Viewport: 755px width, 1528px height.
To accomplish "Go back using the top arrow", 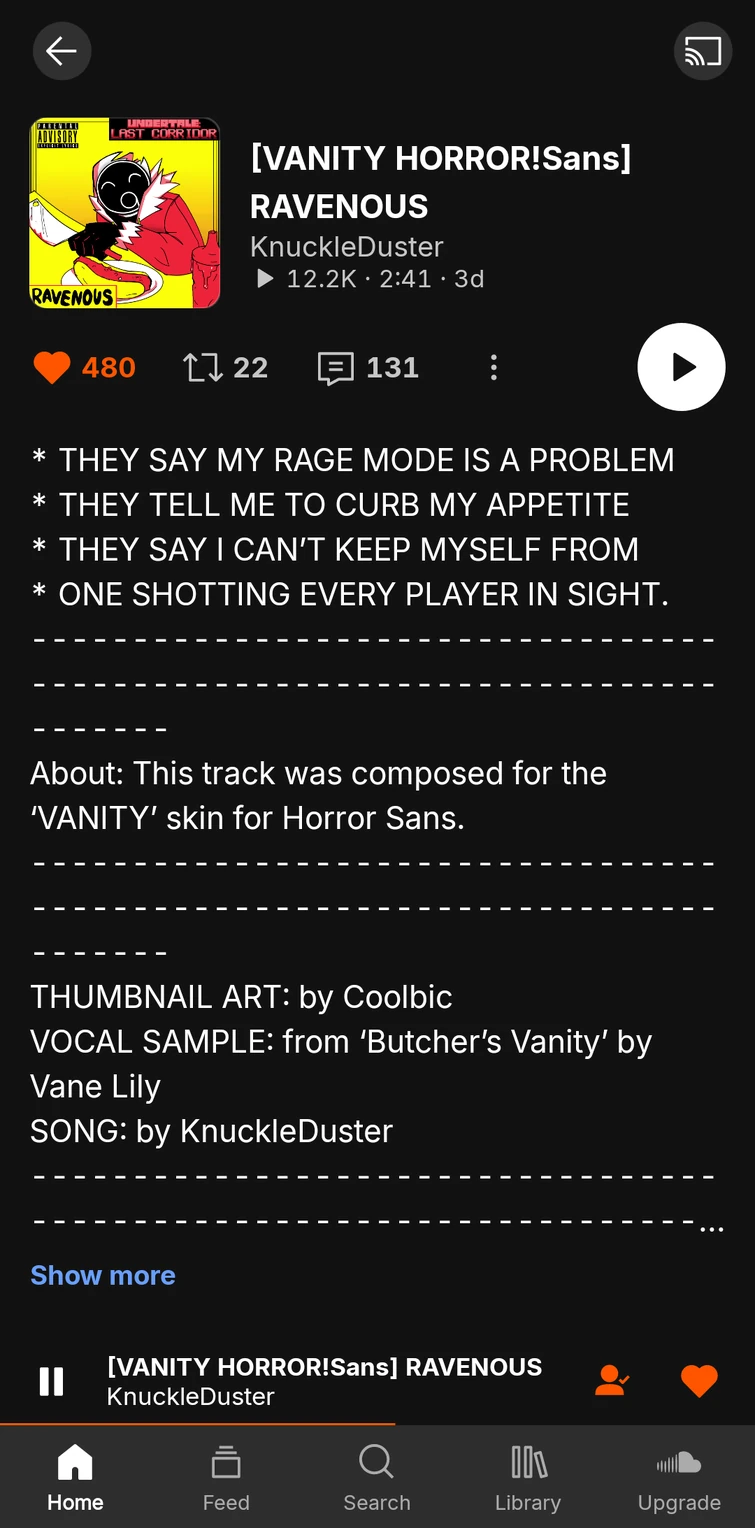I will click(x=62, y=51).
